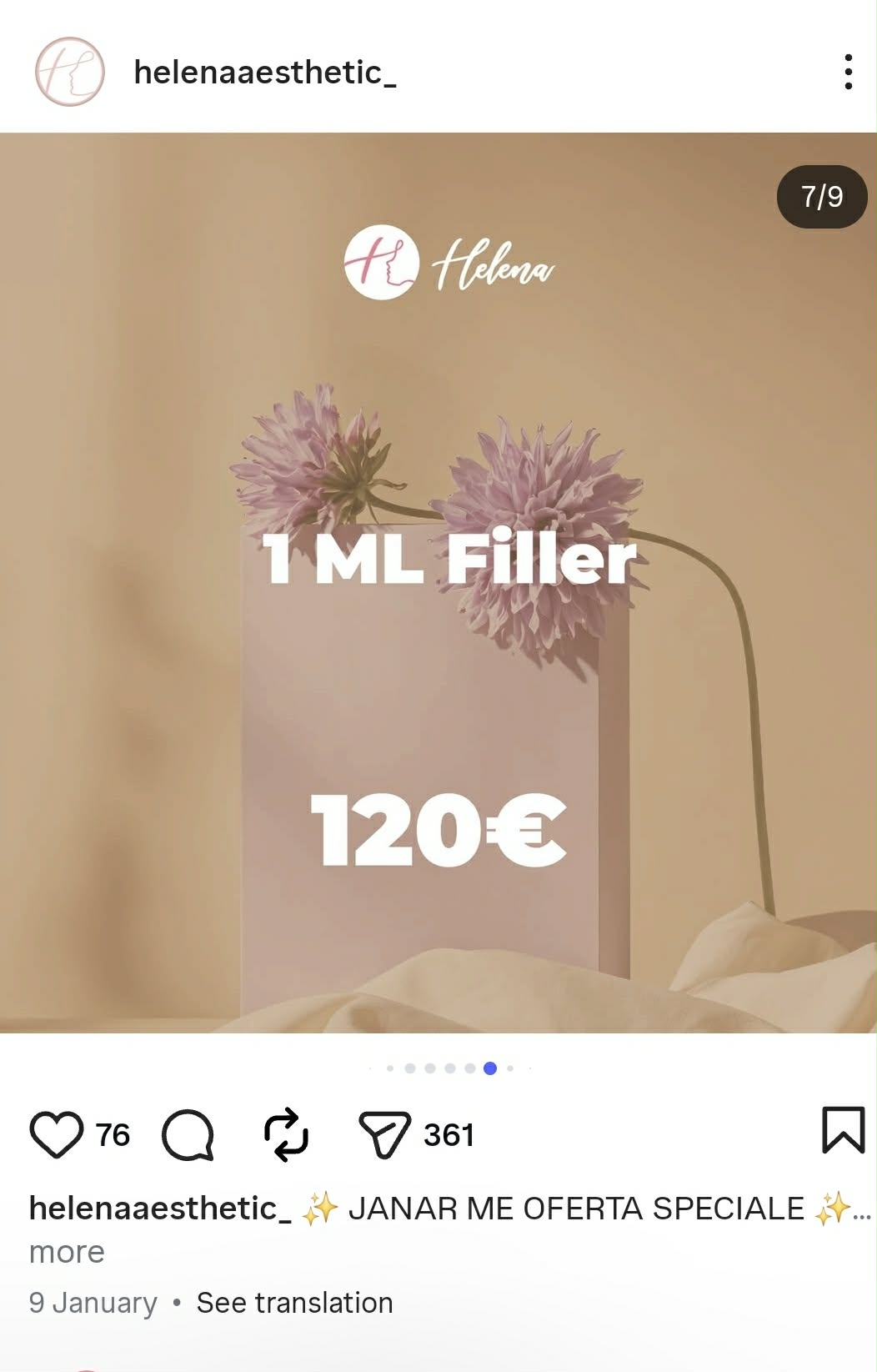This screenshot has height=1372, width=877.
Task: Open helenaaesthetic_ profile picture
Action: pos(70,72)
